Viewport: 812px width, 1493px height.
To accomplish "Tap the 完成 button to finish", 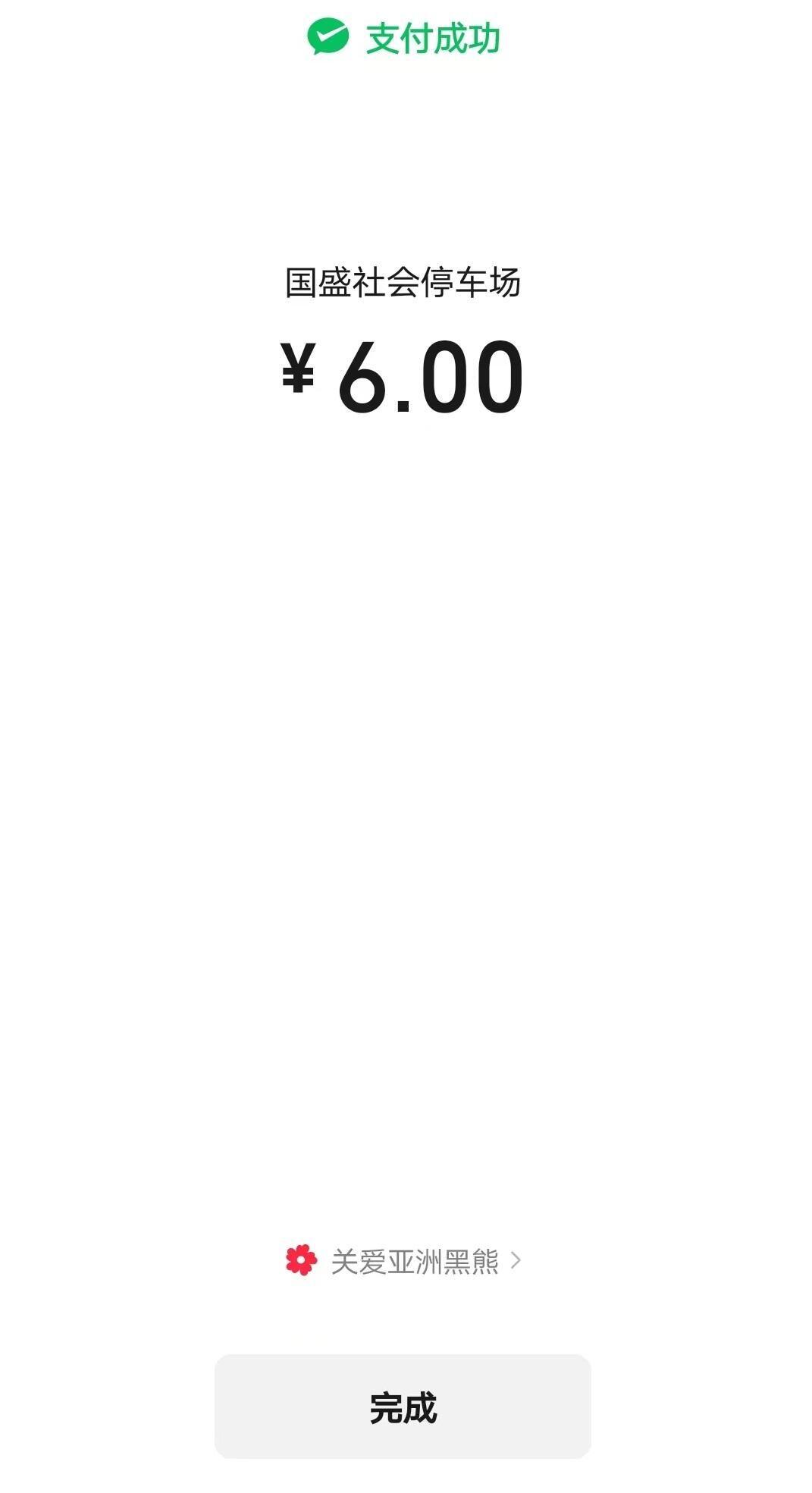I will [x=403, y=1406].
